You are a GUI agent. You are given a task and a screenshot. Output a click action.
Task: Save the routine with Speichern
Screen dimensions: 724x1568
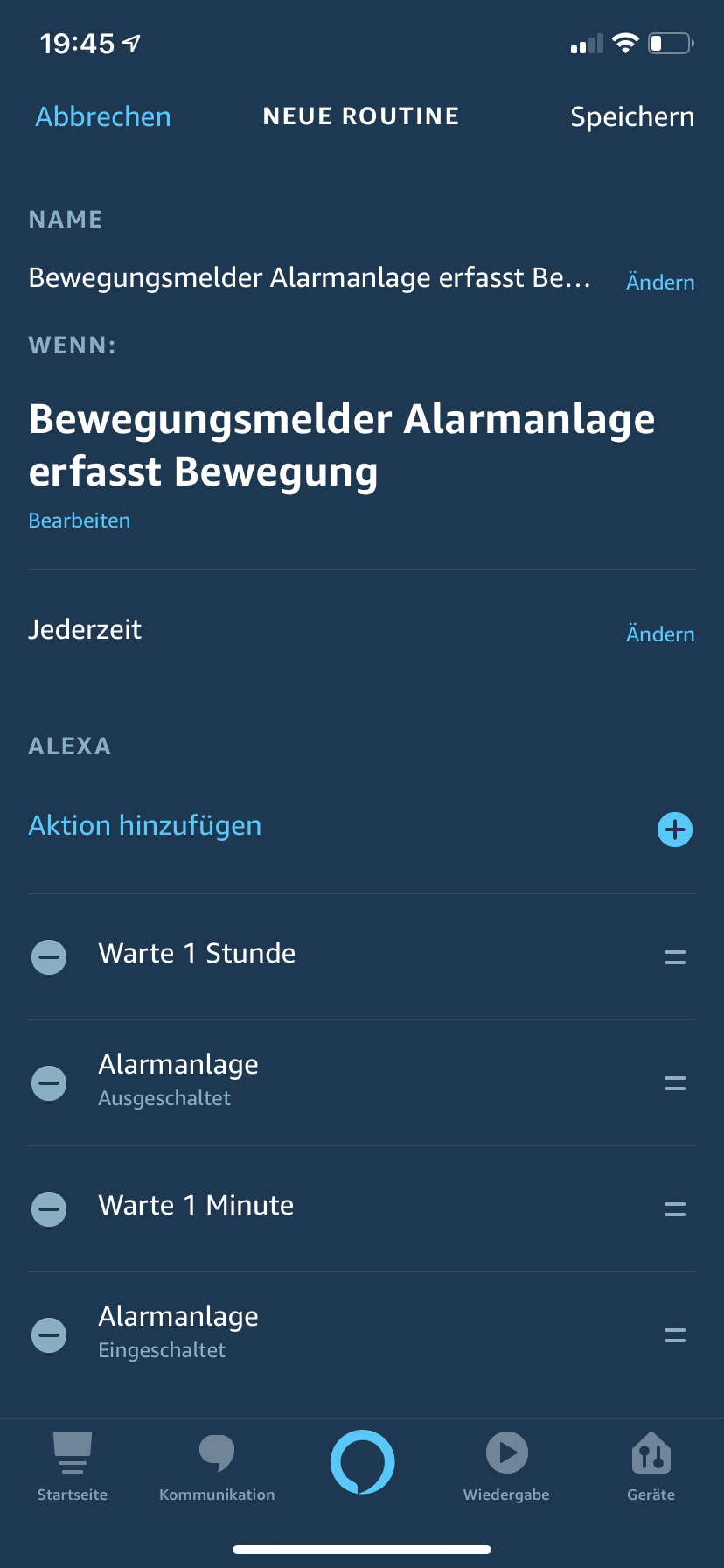coord(631,116)
